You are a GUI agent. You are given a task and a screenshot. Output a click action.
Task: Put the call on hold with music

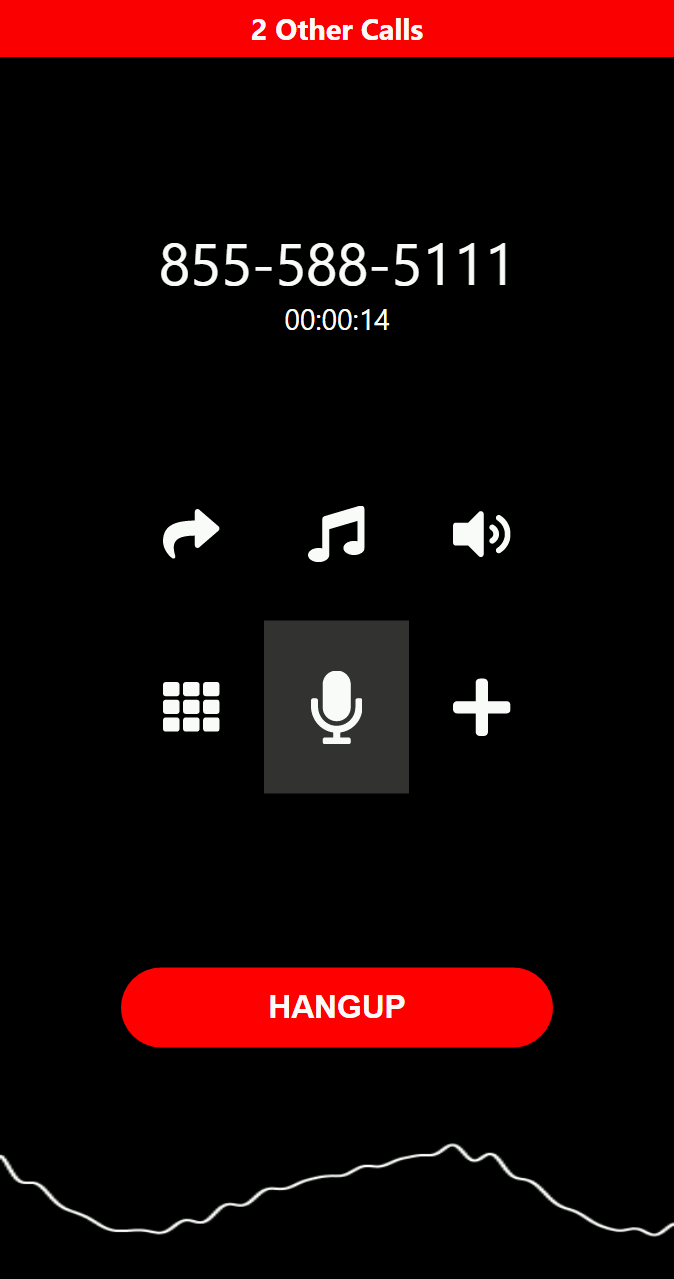coord(336,534)
